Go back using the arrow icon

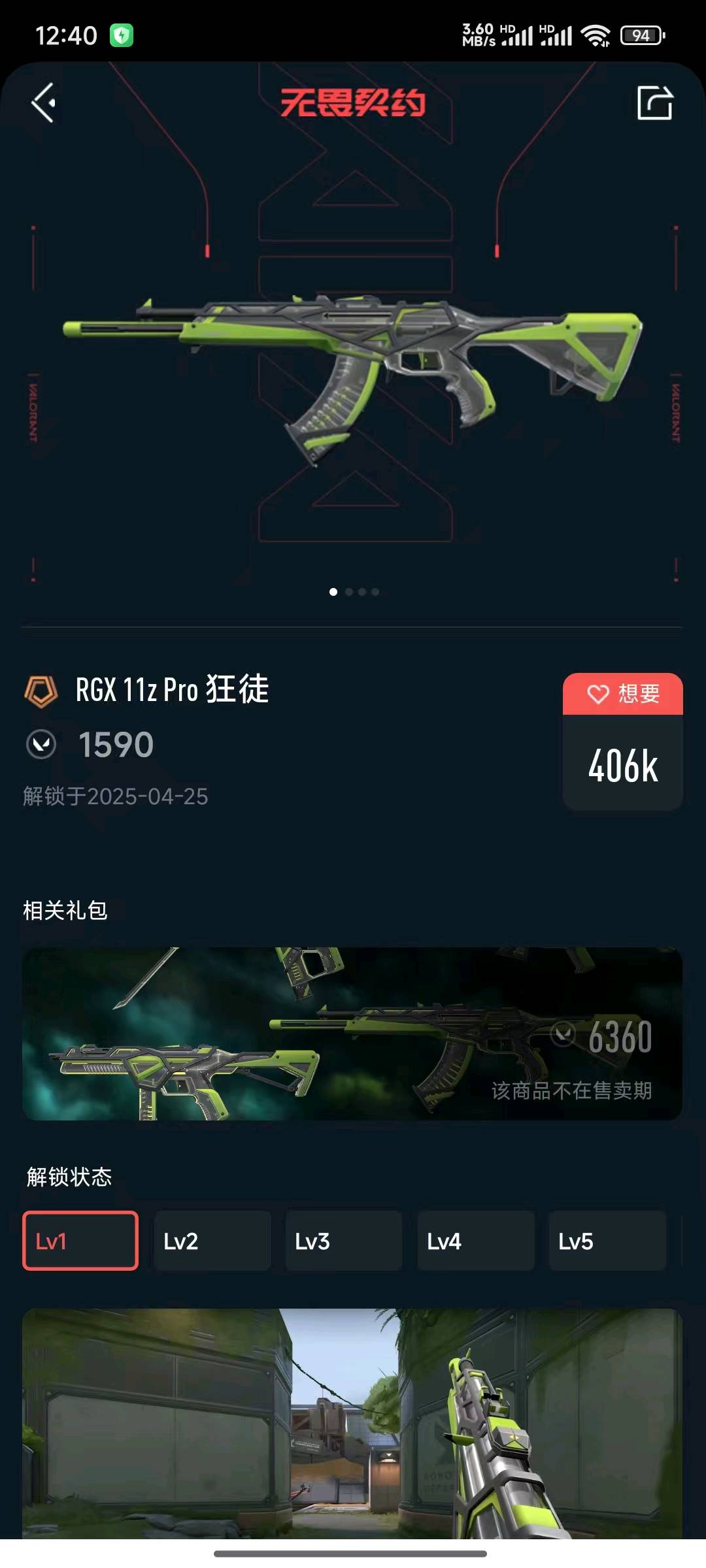(43, 103)
